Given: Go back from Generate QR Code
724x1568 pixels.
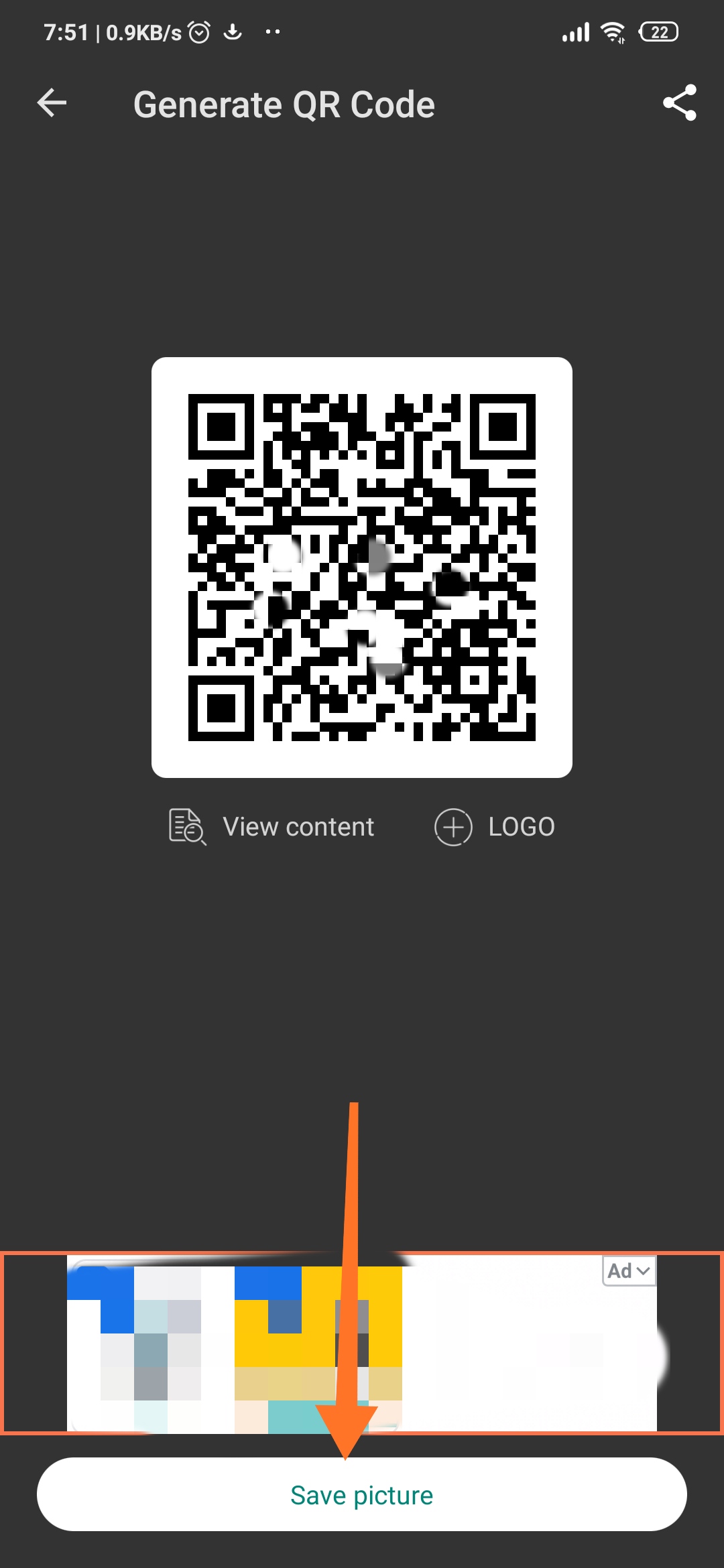Looking at the screenshot, I should pyautogui.click(x=52, y=103).
